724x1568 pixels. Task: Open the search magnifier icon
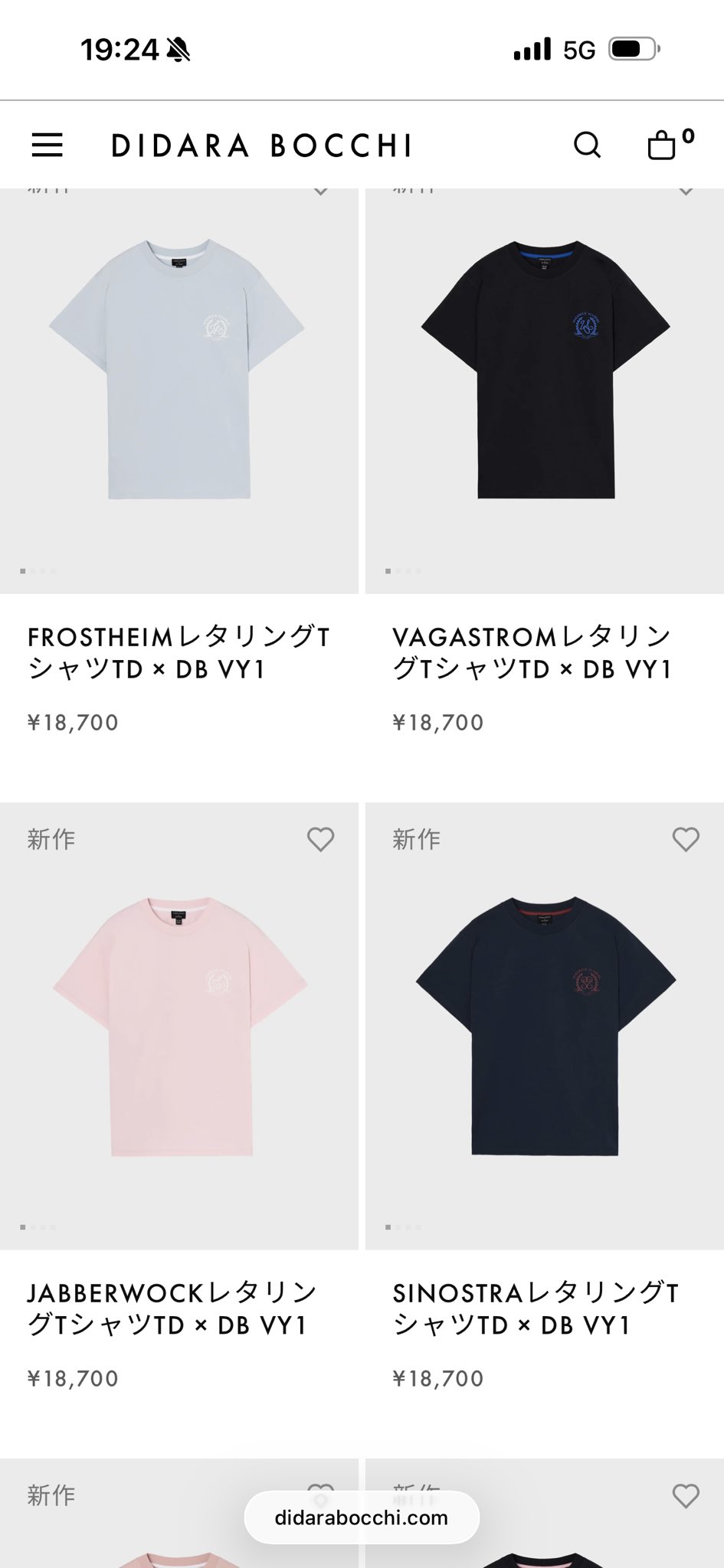tap(587, 145)
